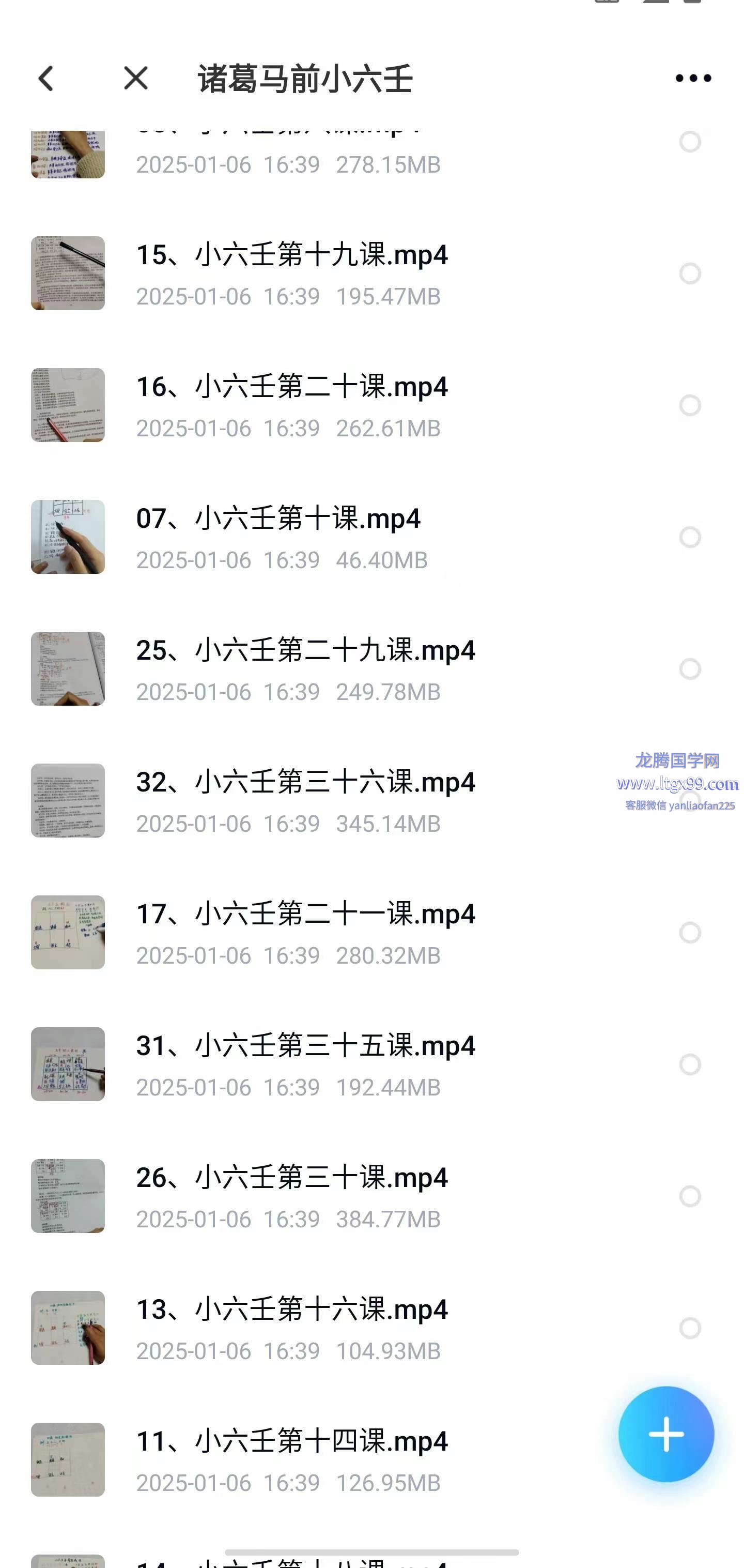This screenshot has height=1568, width=744.
Task: Tap the blue plus floating button
Action: (x=666, y=1434)
